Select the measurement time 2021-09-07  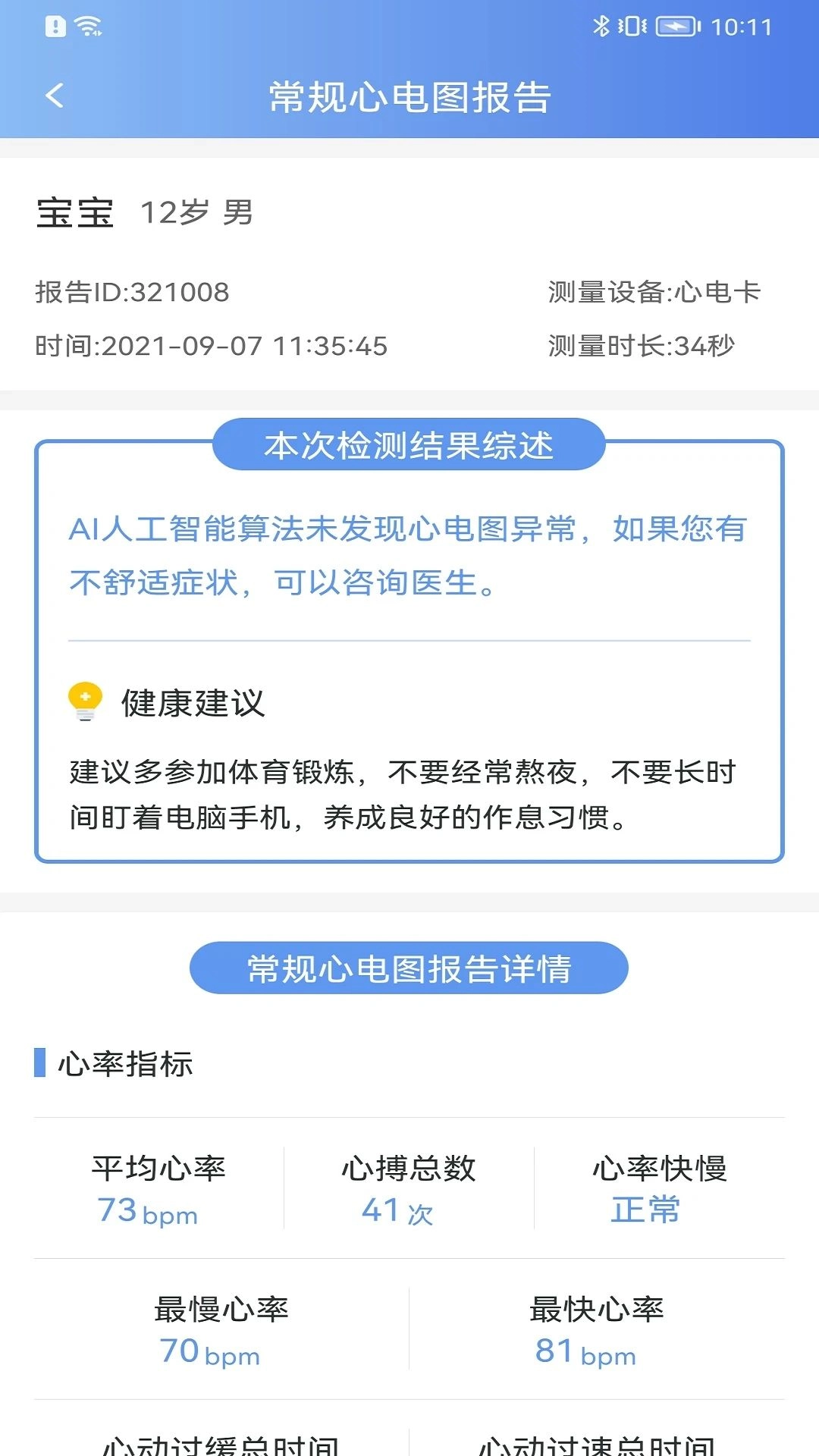point(211,345)
